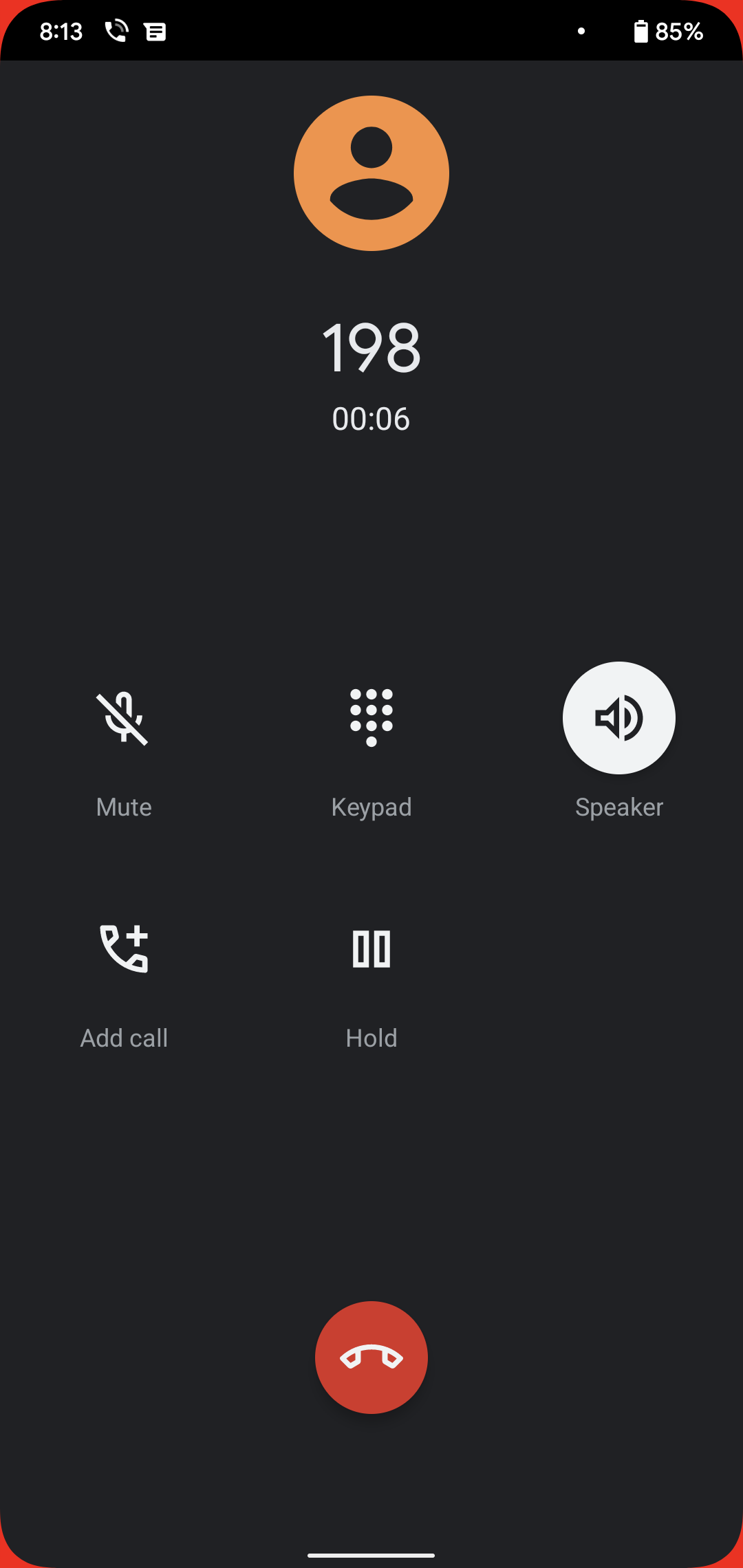Screen dimensions: 743x1568
Task: Turn off the Speaker
Action: [x=619, y=719]
